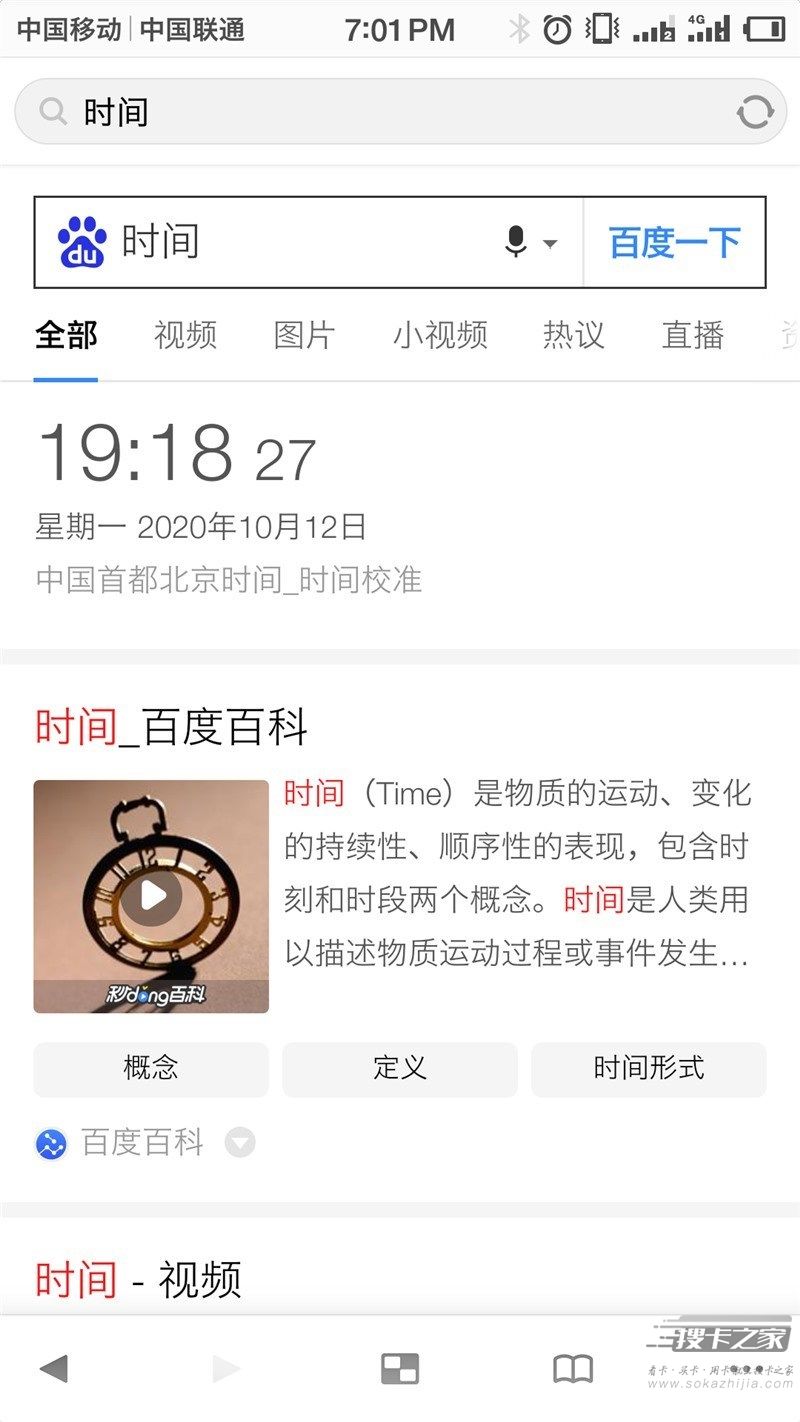Image resolution: width=800 pixels, height=1422 pixels.
Task: Select the 概念 chip
Action: [x=151, y=1068]
